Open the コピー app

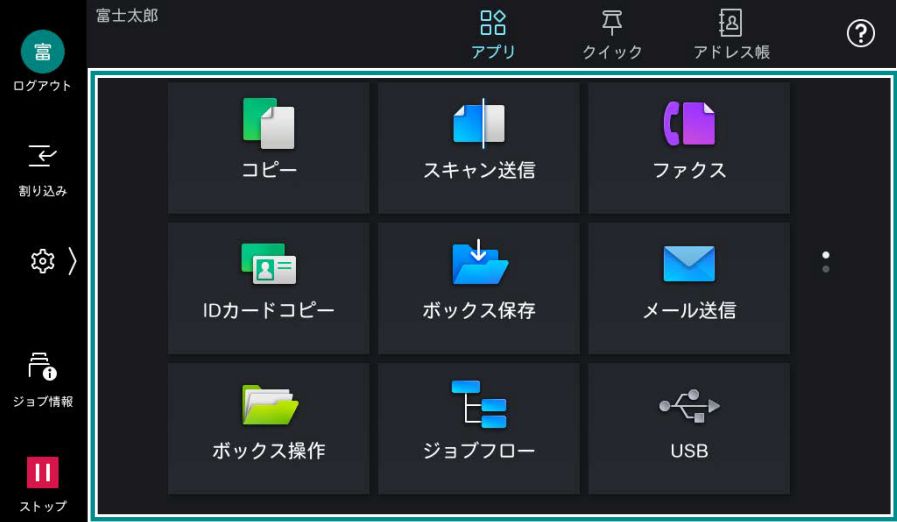(x=268, y=148)
